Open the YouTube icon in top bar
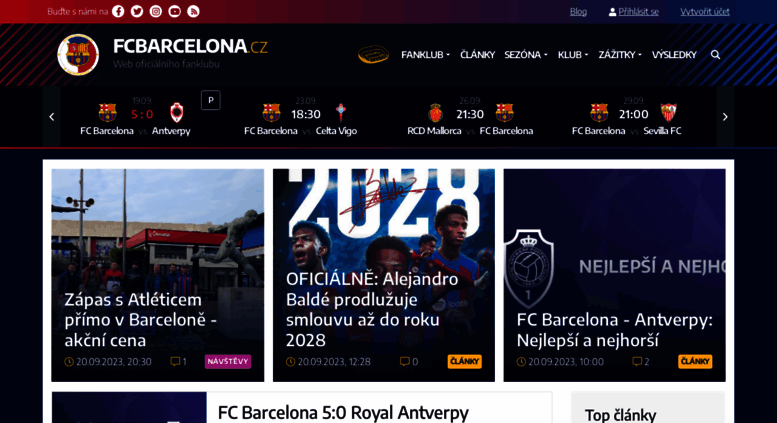Image resolution: width=777 pixels, height=423 pixels. point(174,11)
